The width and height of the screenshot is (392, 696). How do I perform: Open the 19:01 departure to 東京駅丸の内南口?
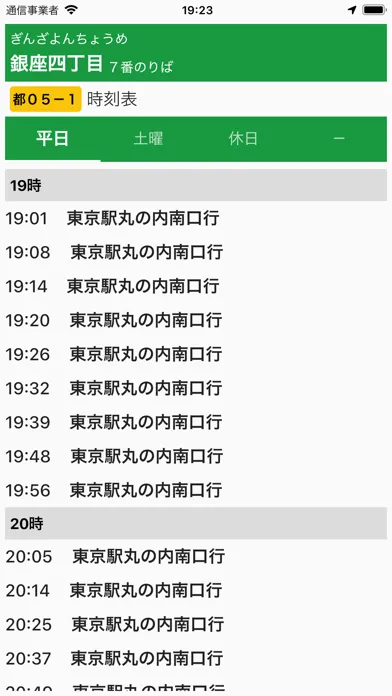196,218
